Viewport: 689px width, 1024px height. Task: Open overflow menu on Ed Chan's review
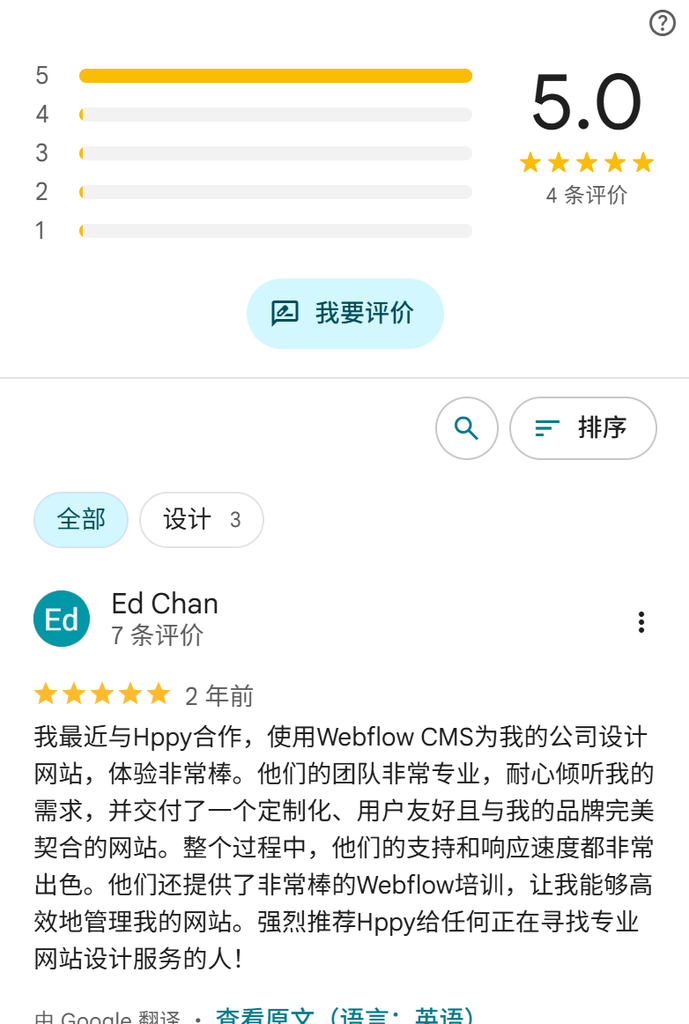(x=641, y=622)
